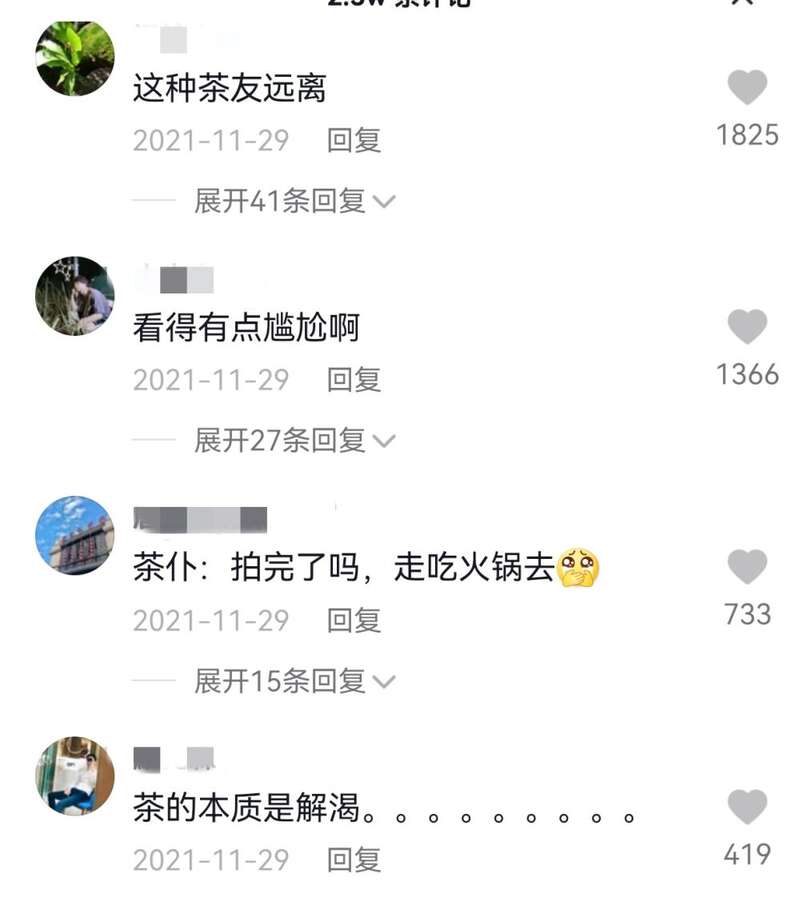The height and width of the screenshot is (898, 800).
Task: Reply to the 茶仆 hotpot comment
Action: pyautogui.click(x=354, y=621)
